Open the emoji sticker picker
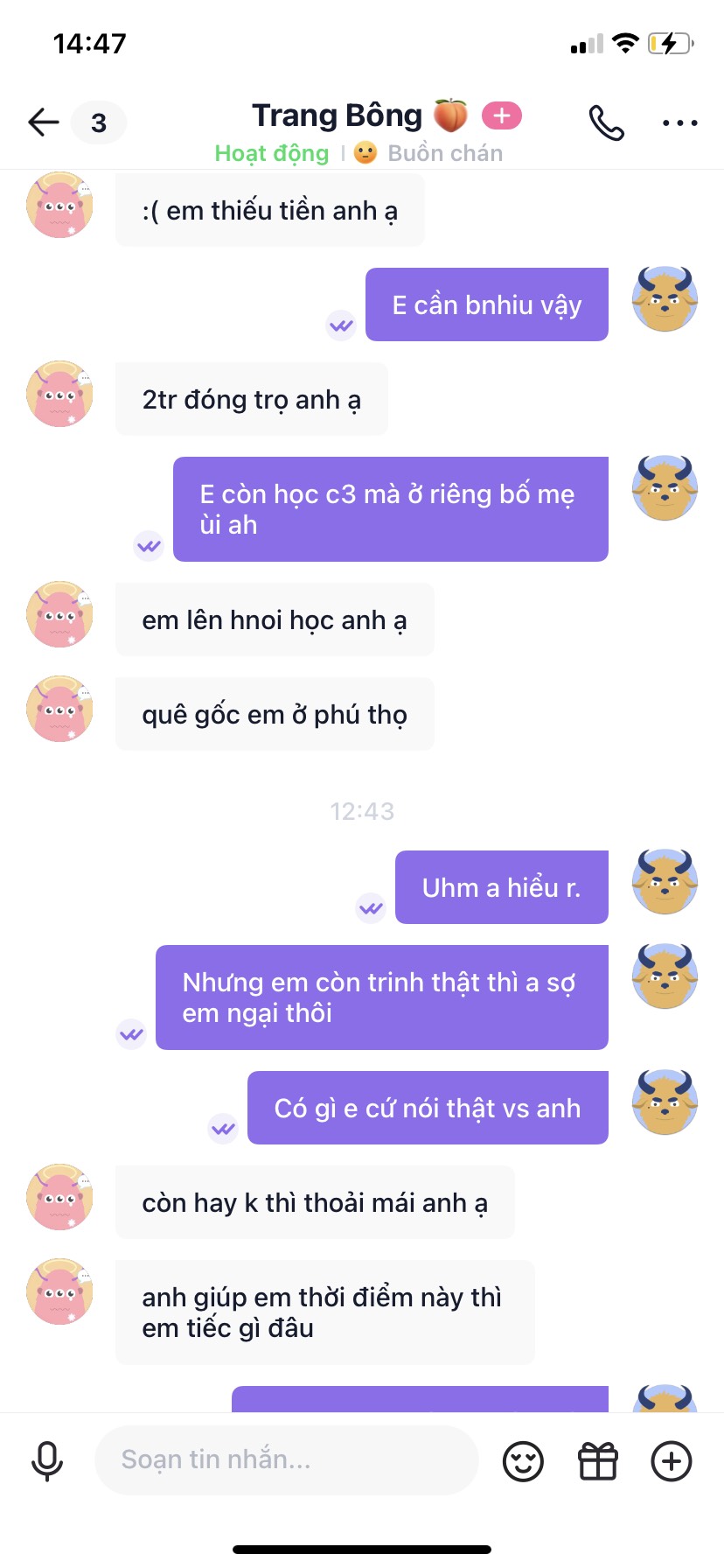 (523, 1460)
